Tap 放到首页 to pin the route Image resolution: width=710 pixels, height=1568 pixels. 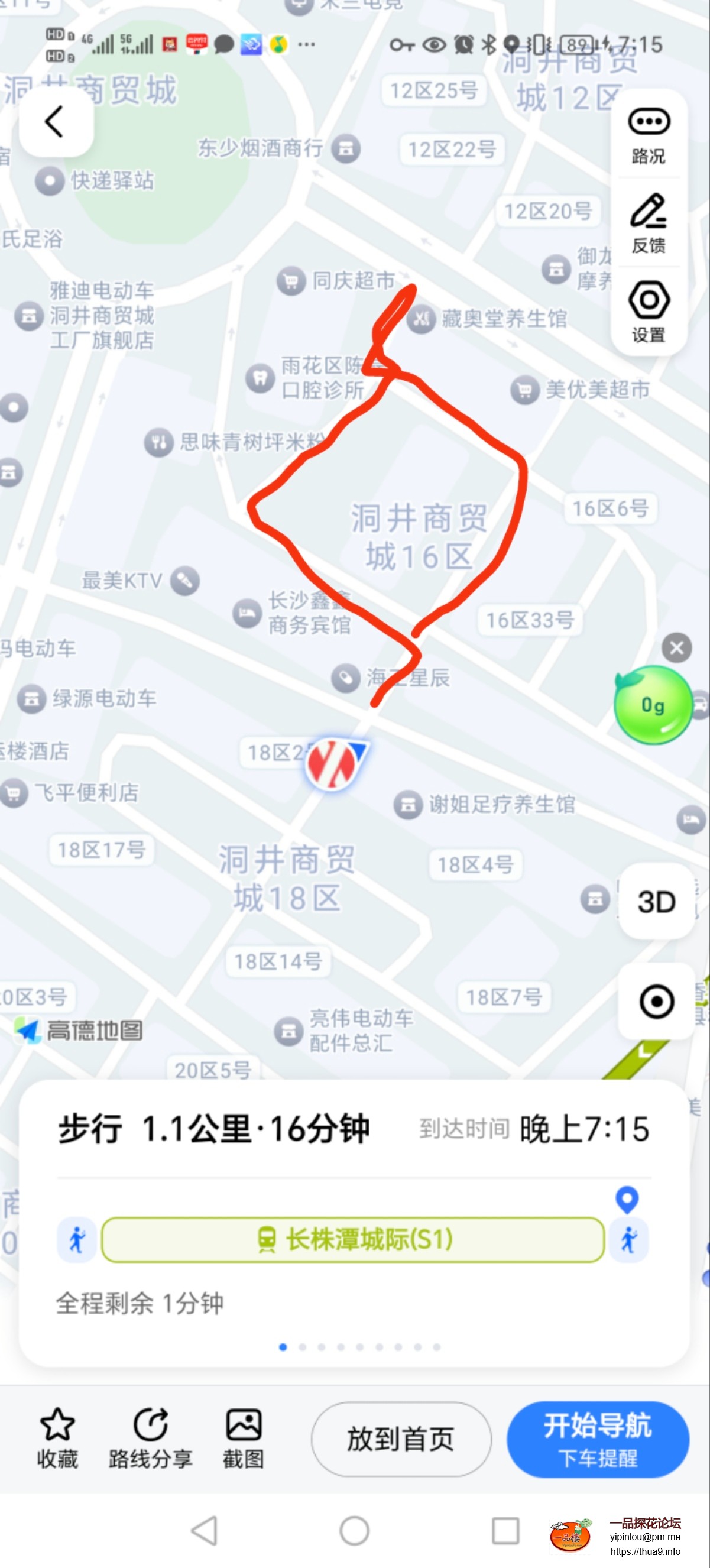tap(401, 1439)
